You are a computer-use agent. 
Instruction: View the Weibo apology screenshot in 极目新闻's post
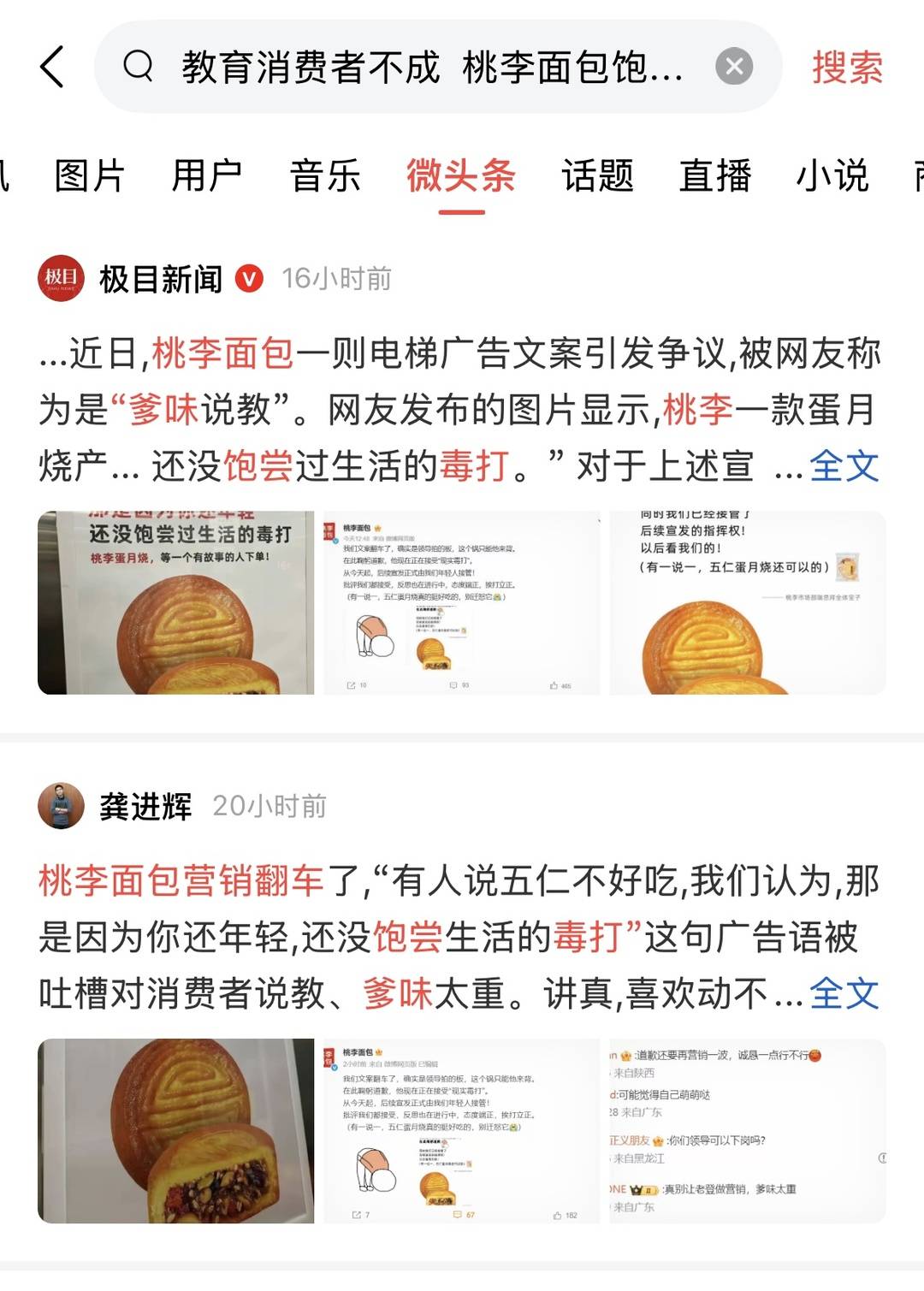[462, 603]
